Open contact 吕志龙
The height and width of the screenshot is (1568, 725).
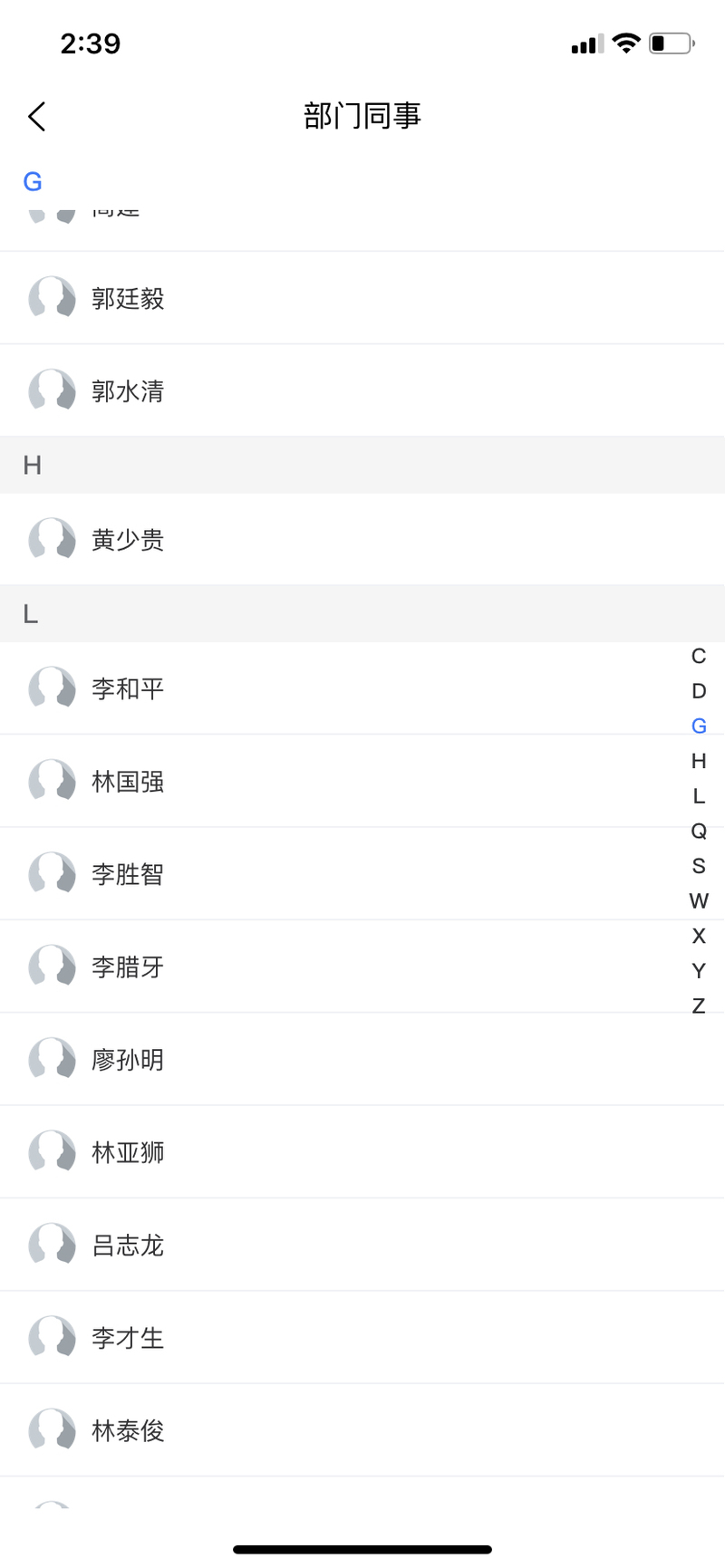pos(362,1246)
